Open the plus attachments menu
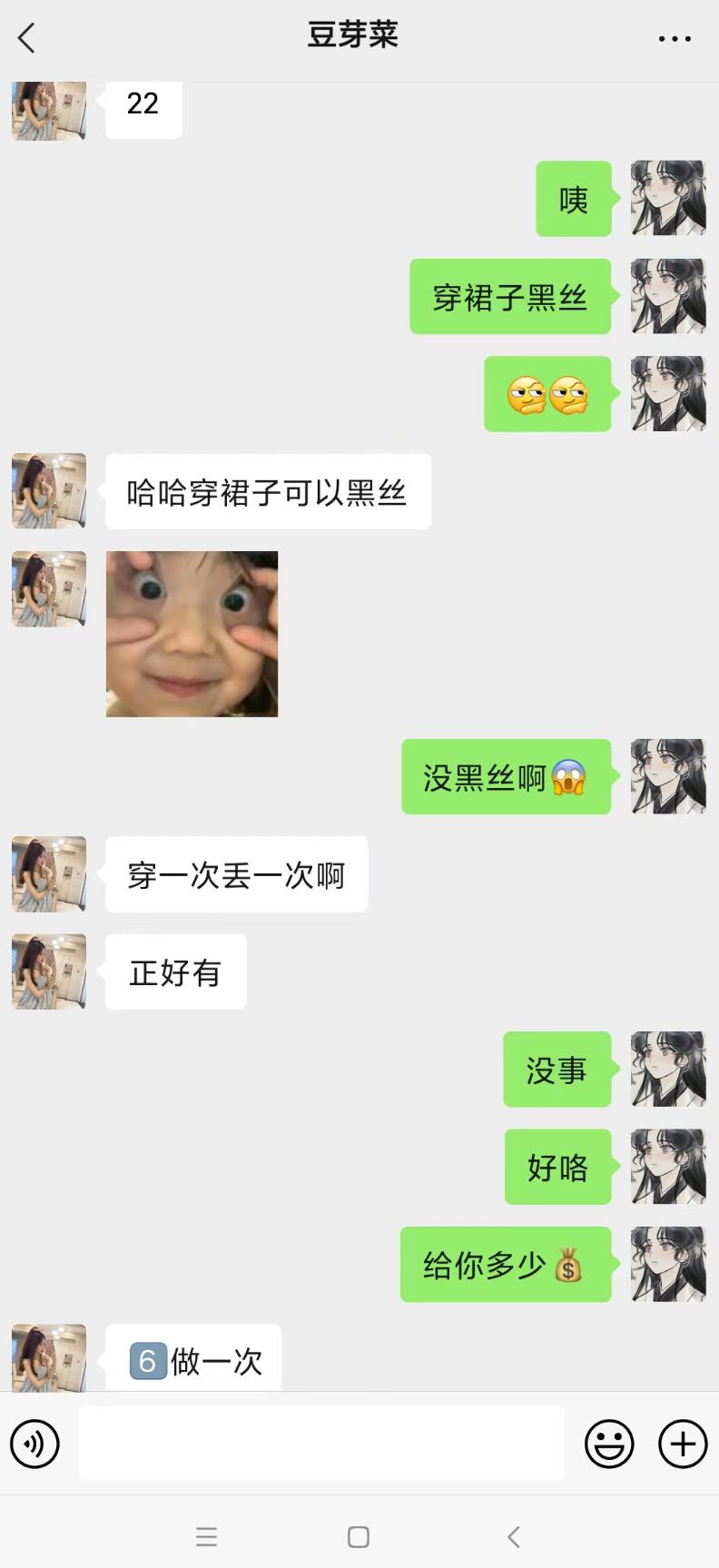 (683, 1444)
